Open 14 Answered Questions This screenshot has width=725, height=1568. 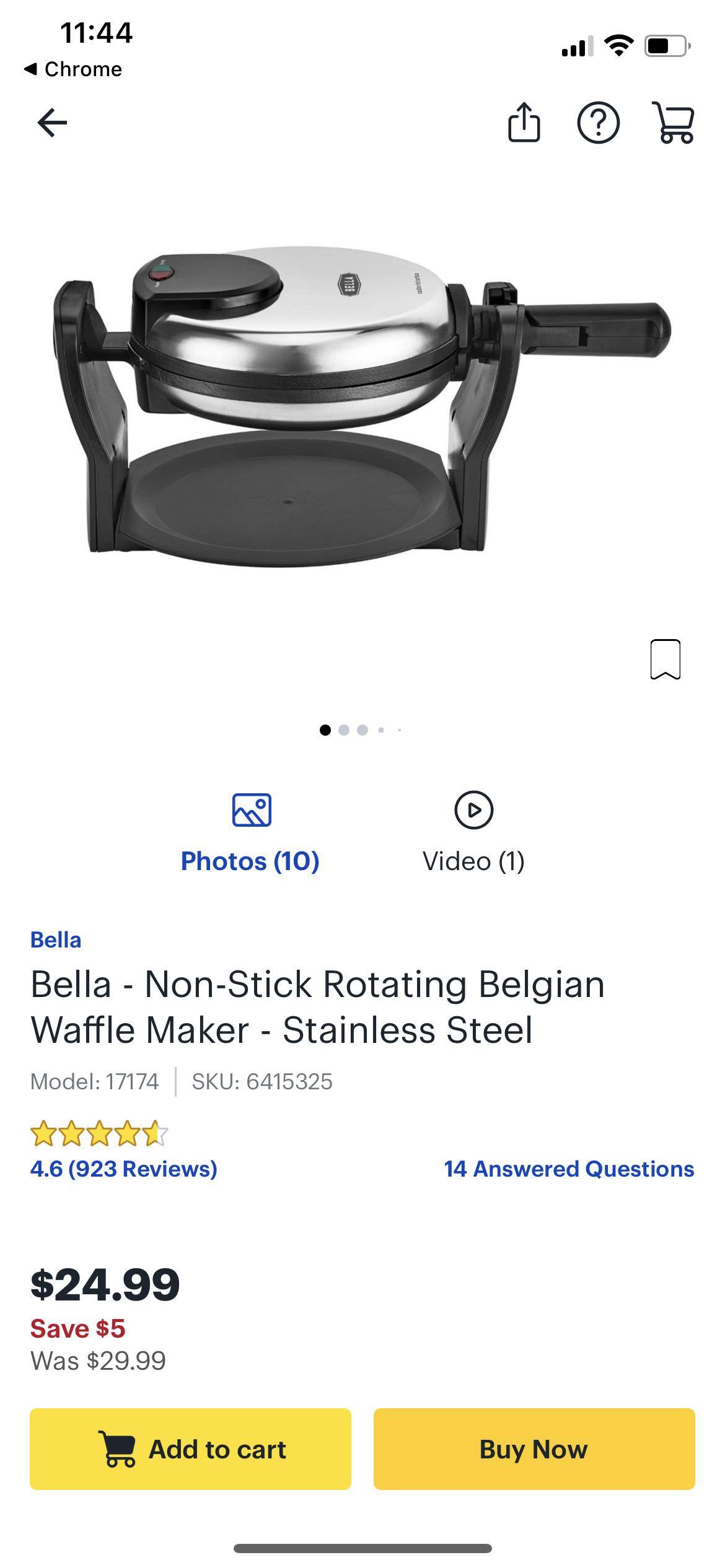pos(569,1169)
